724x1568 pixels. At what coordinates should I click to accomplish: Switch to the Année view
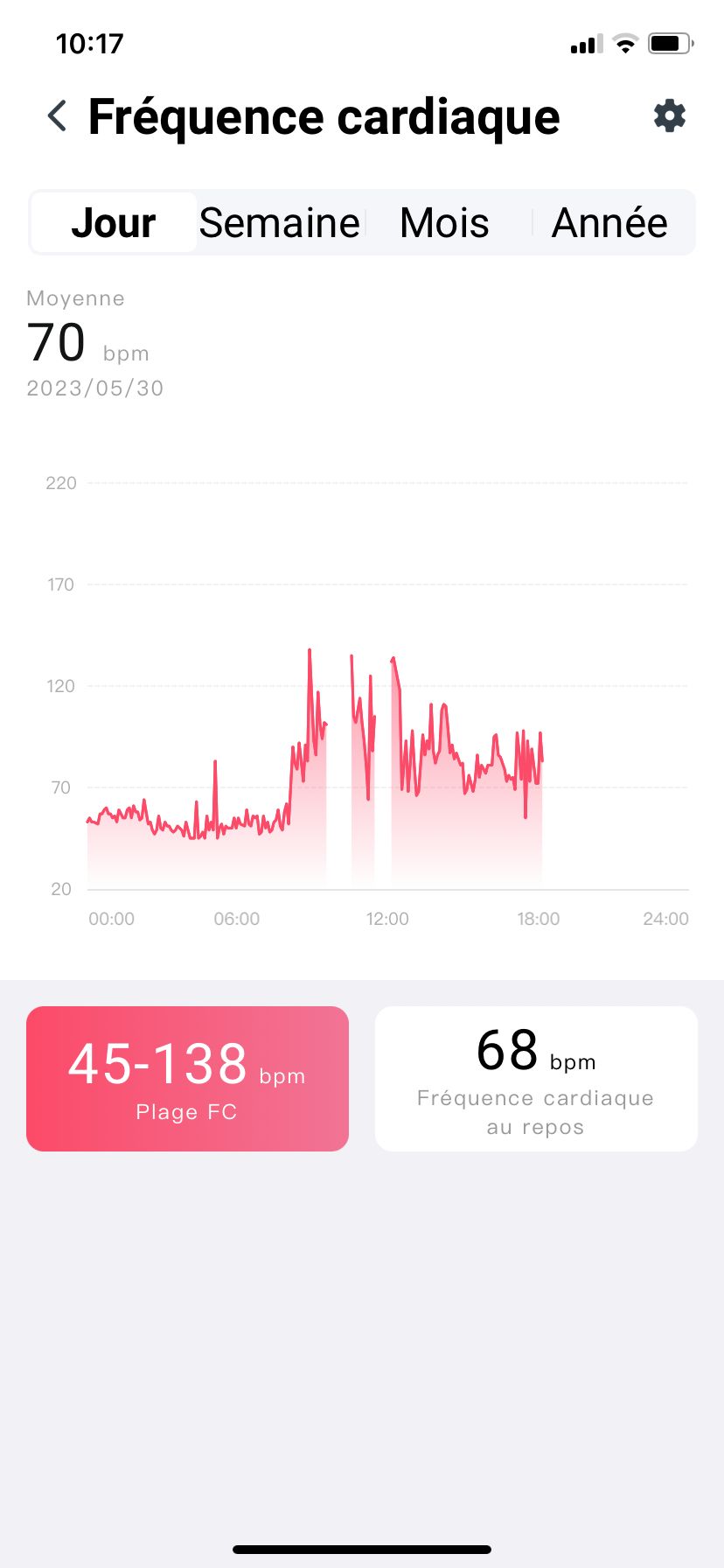coord(609,223)
